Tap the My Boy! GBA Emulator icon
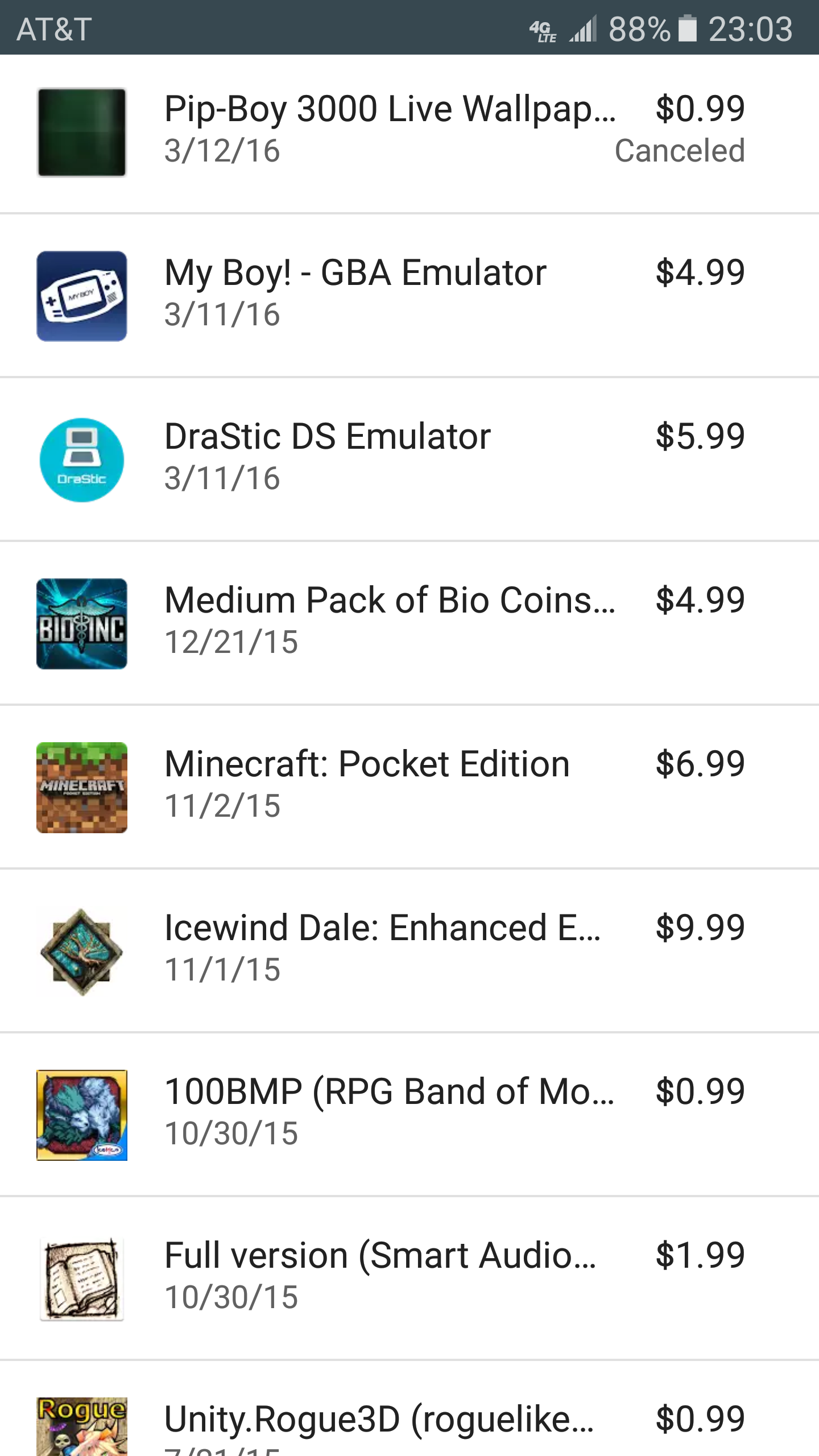The width and height of the screenshot is (819, 1456). [x=81, y=296]
